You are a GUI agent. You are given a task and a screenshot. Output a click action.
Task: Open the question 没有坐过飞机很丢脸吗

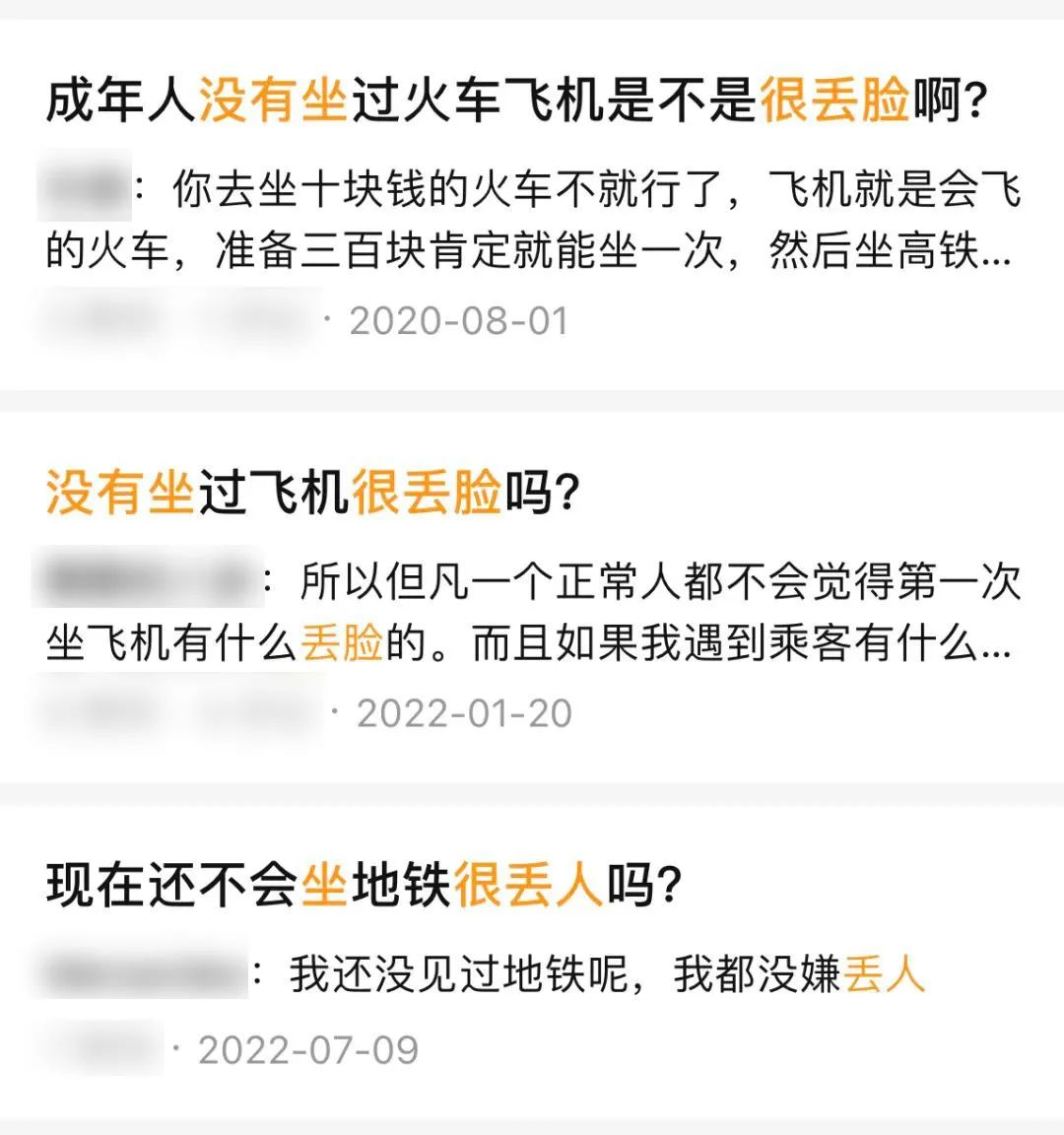tap(311, 492)
